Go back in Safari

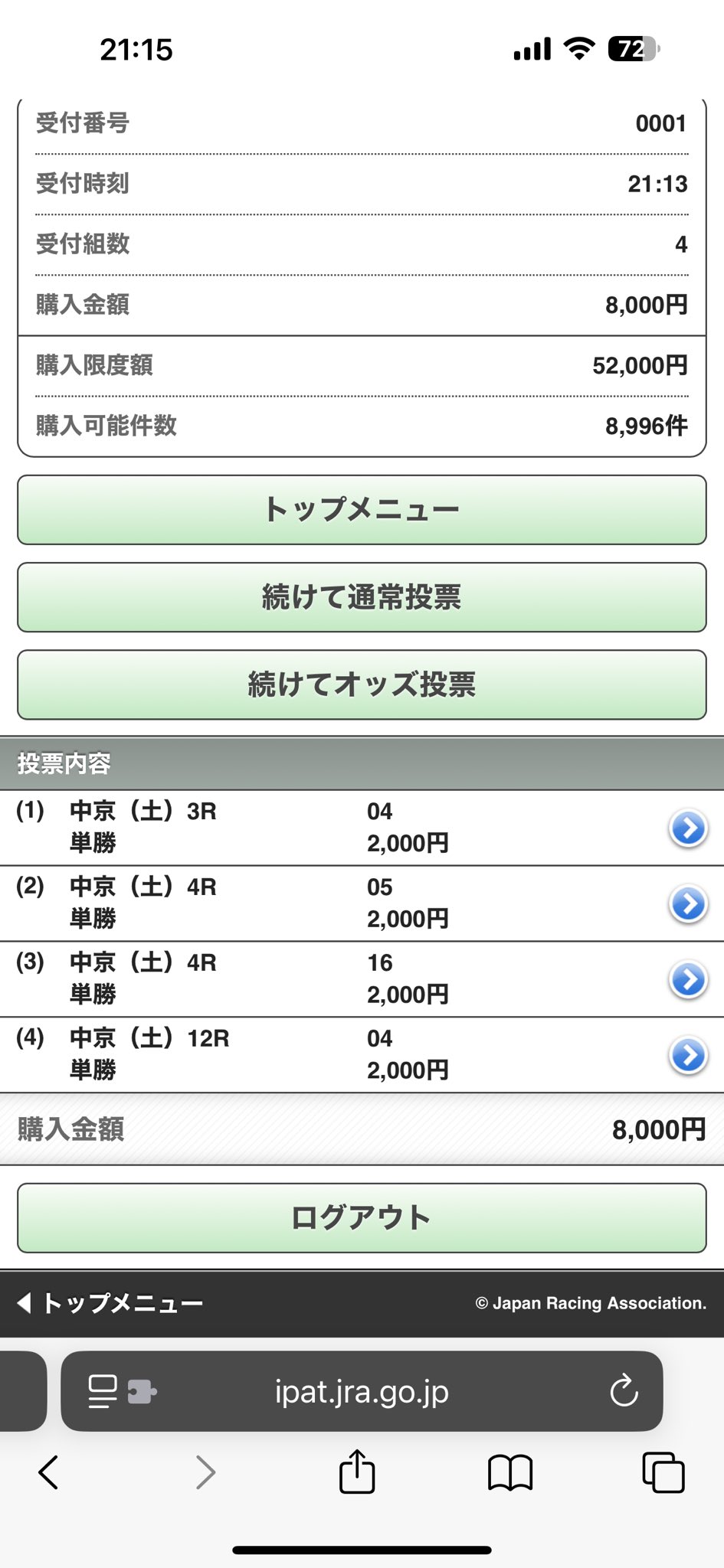48,1472
